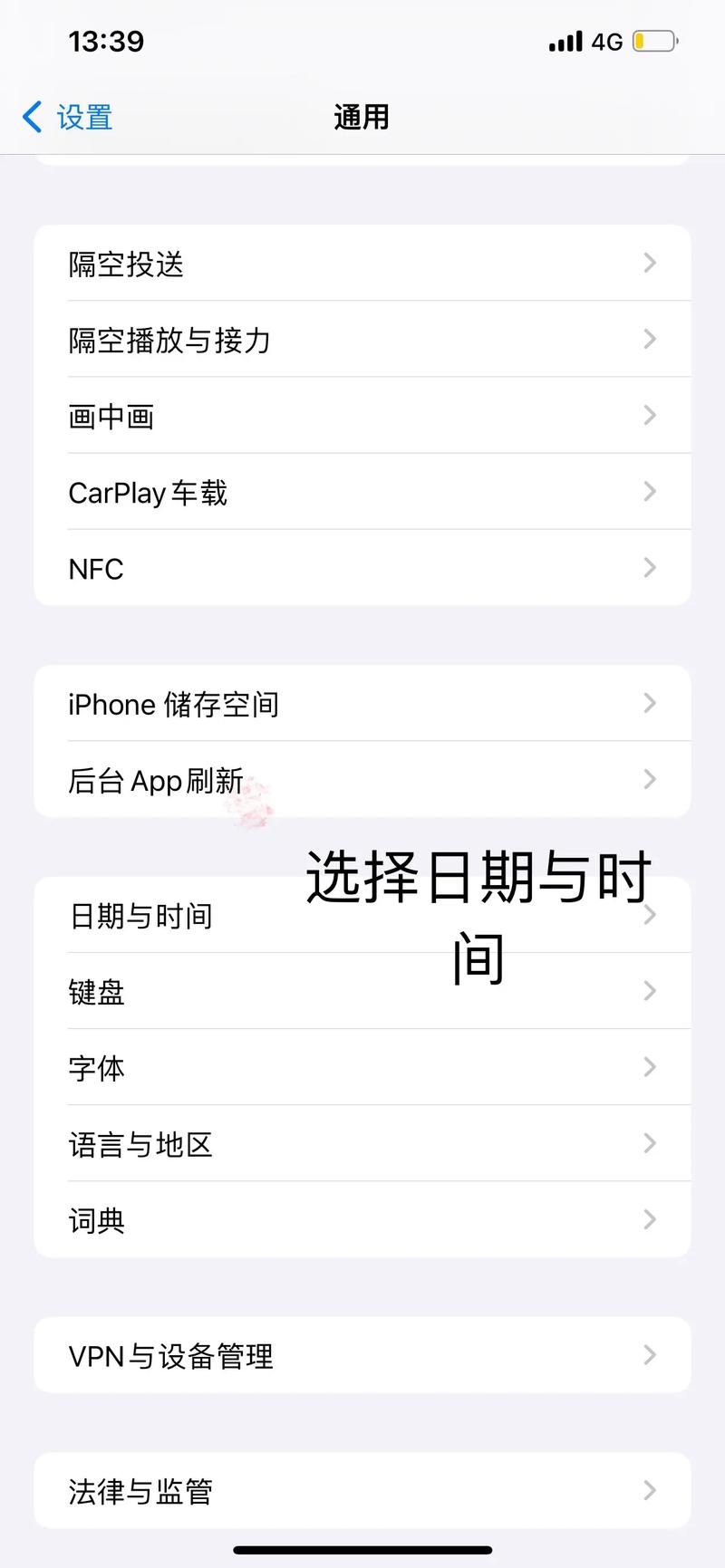The height and width of the screenshot is (1568, 725).
Task: Open NFC settings
Action: tap(362, 568)
